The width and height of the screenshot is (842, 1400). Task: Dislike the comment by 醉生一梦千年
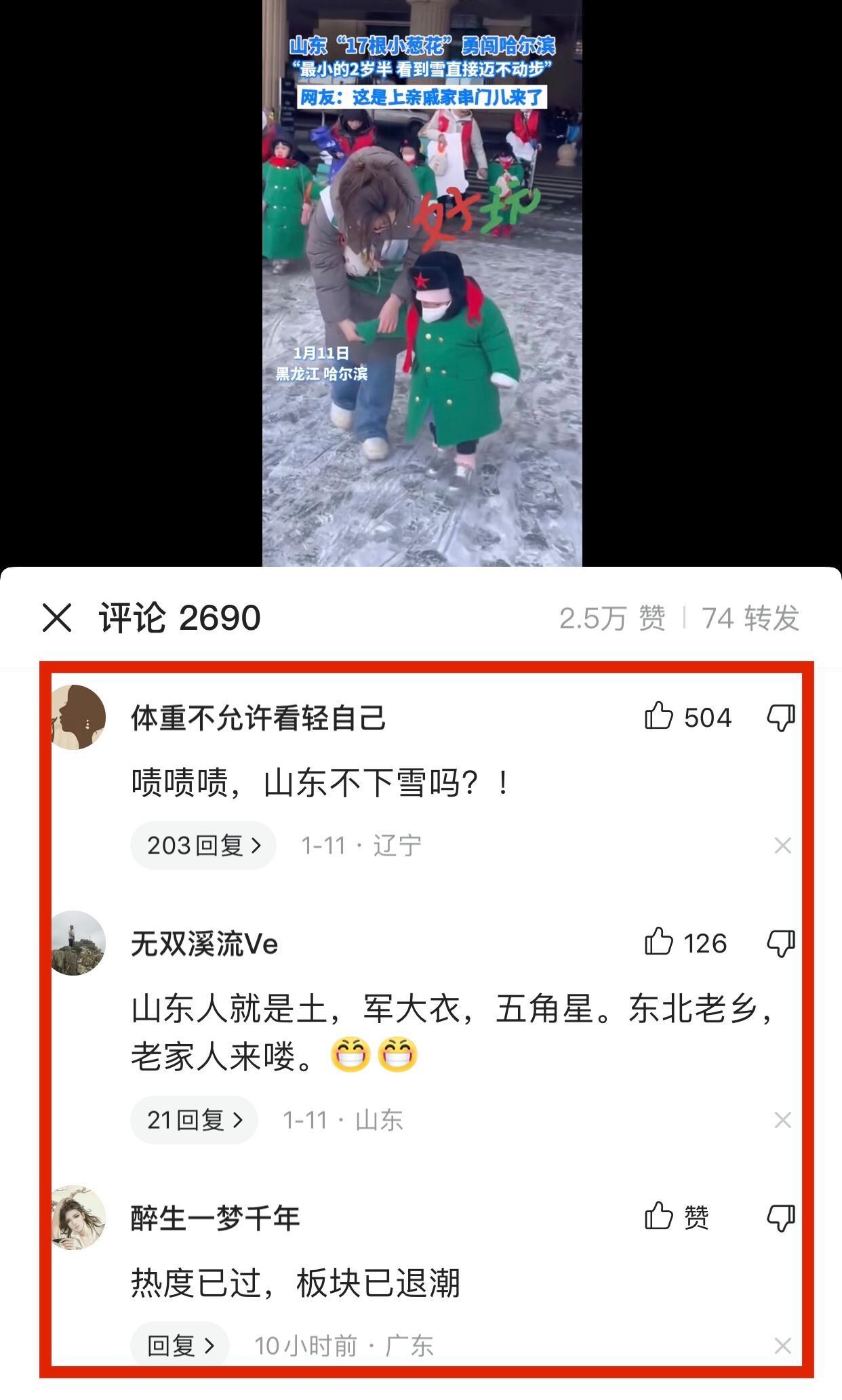tap(780, 1218)
